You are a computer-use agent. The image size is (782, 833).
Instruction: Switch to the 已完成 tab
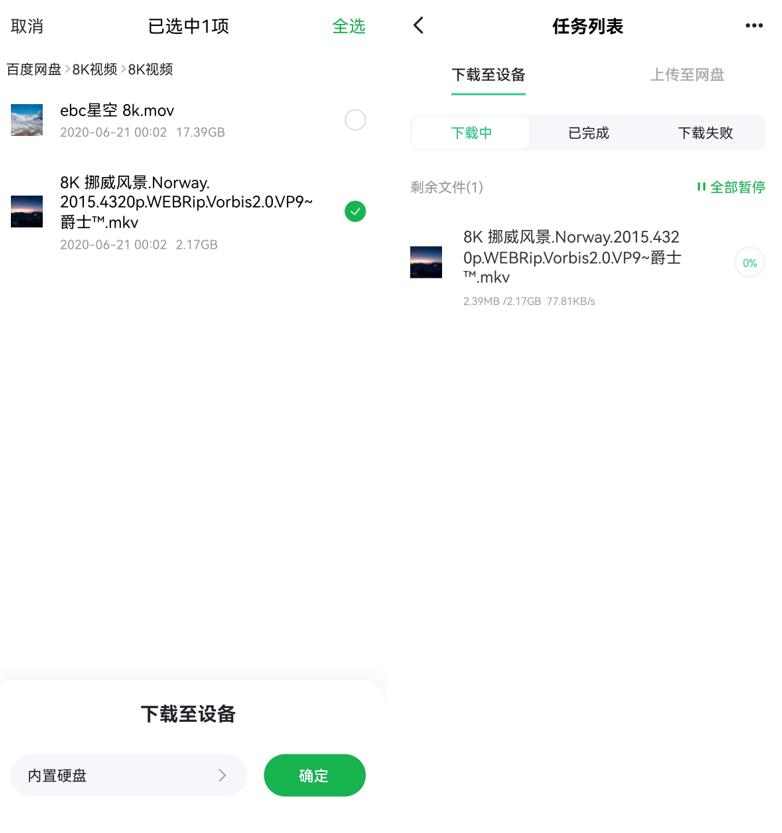click(x=589, y=132)
